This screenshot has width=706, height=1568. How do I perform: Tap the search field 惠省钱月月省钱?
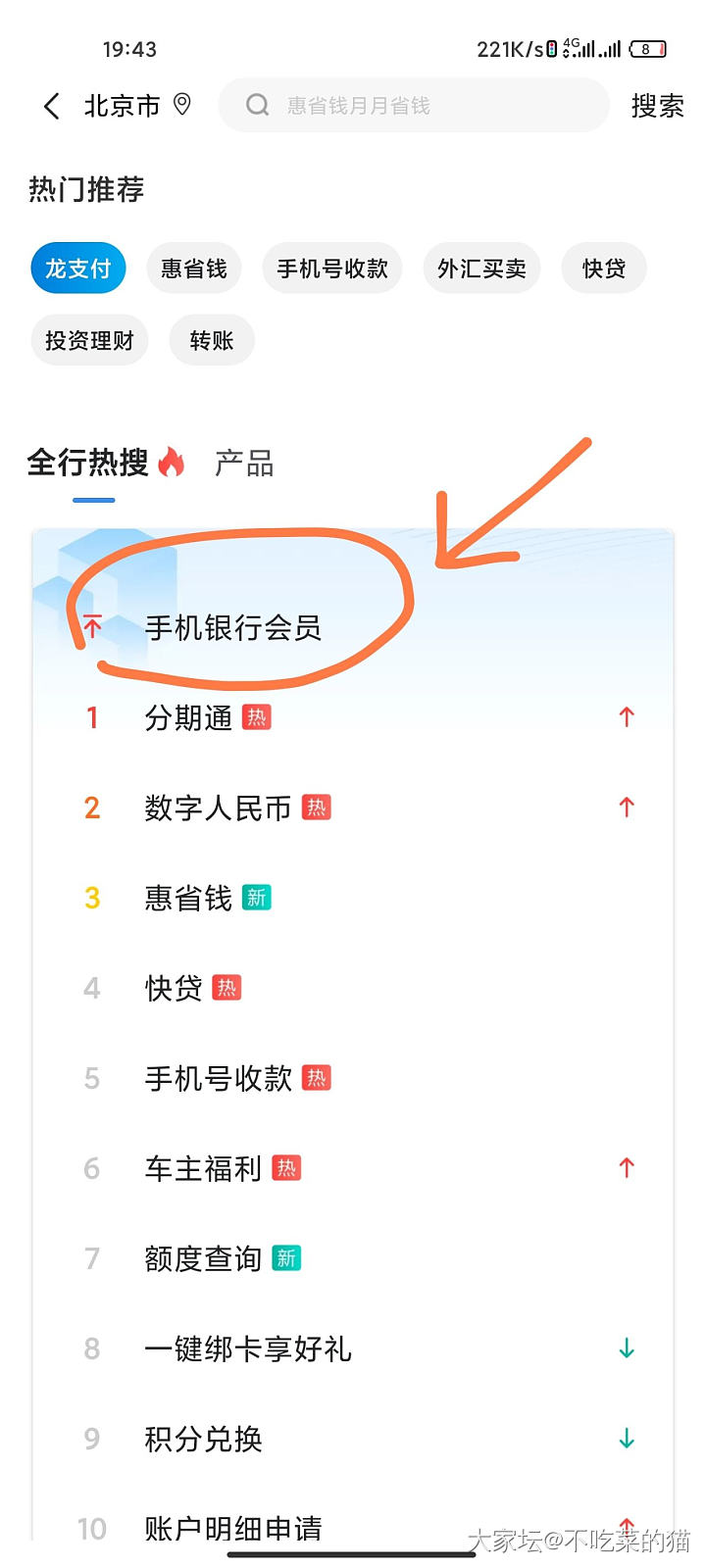point(412,106)
